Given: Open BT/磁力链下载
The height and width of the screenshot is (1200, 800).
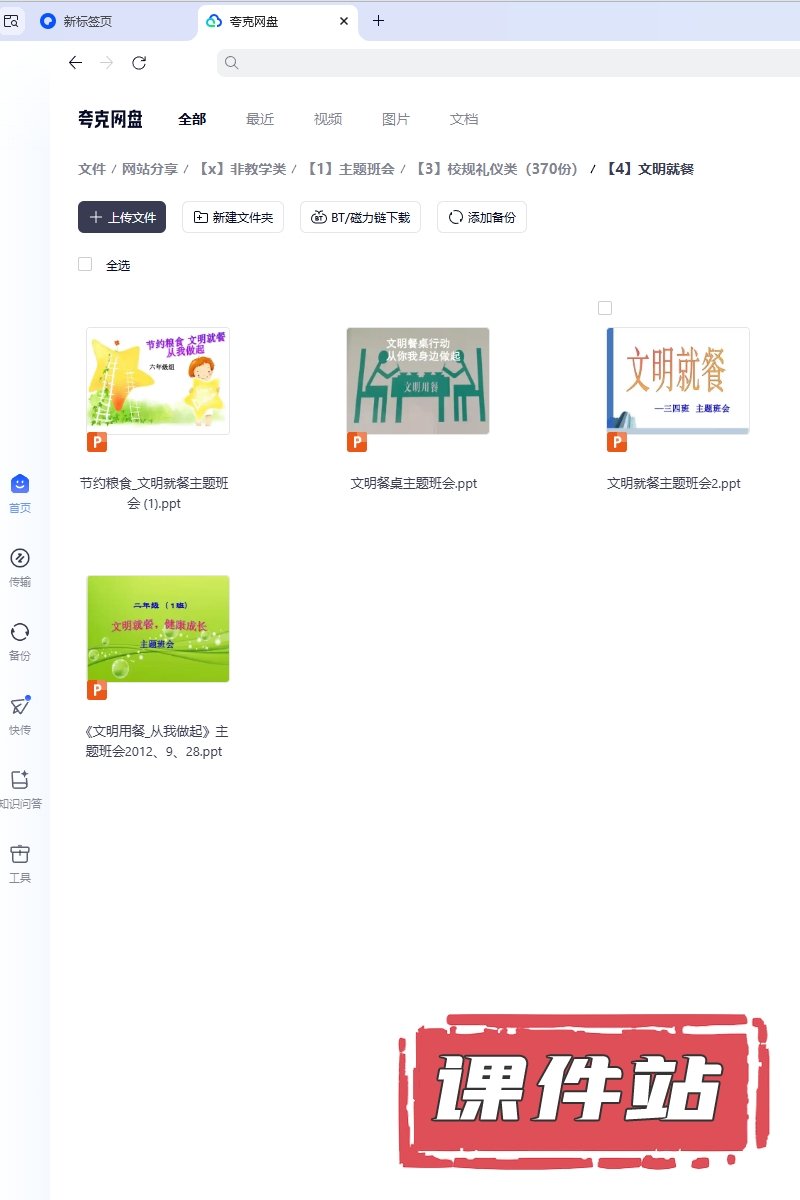Looking at the screenshot, I should (360, 217).
